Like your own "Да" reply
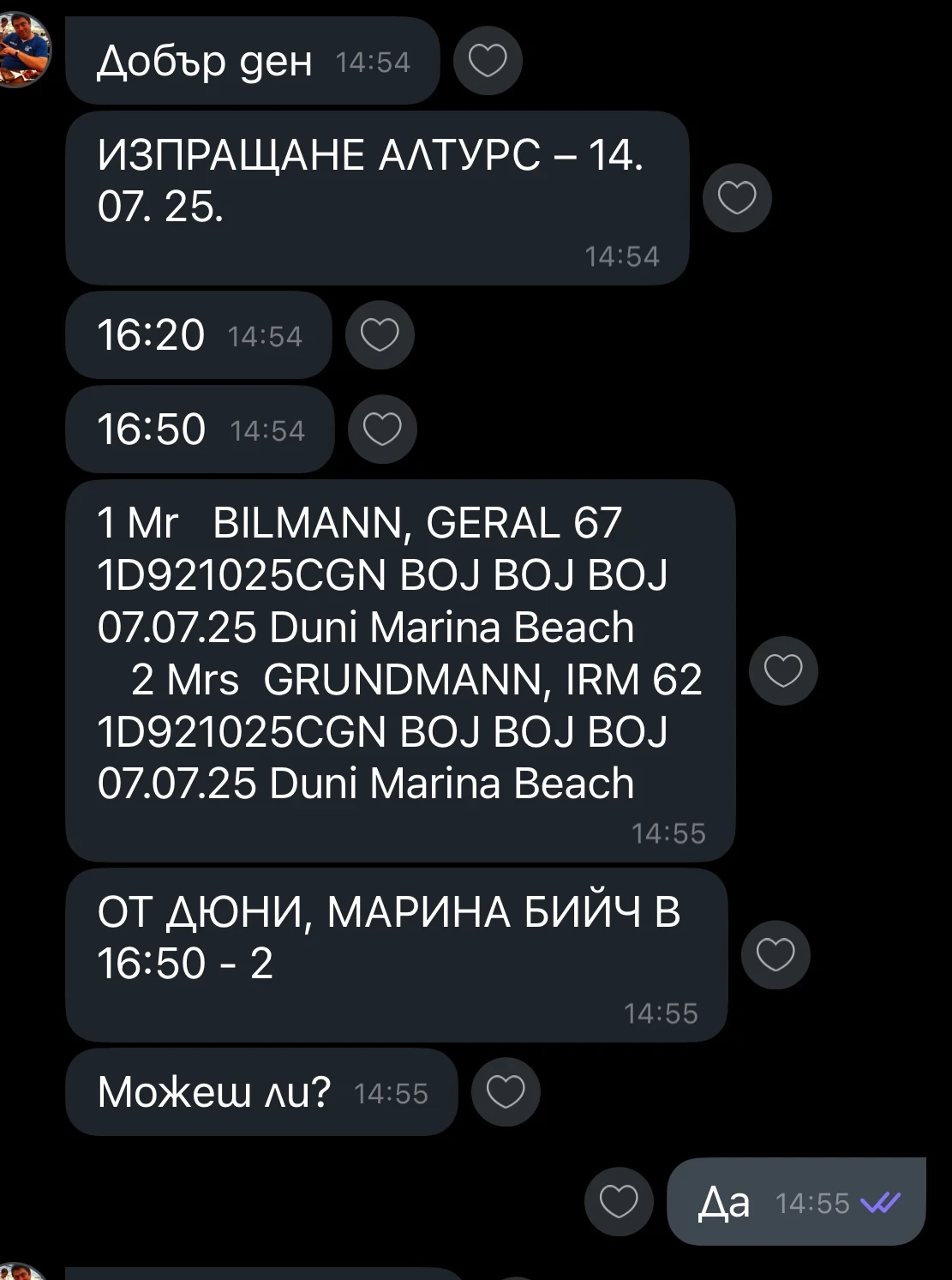The width and height of the screenshot is (952, 1280). tap(619, 1202)
